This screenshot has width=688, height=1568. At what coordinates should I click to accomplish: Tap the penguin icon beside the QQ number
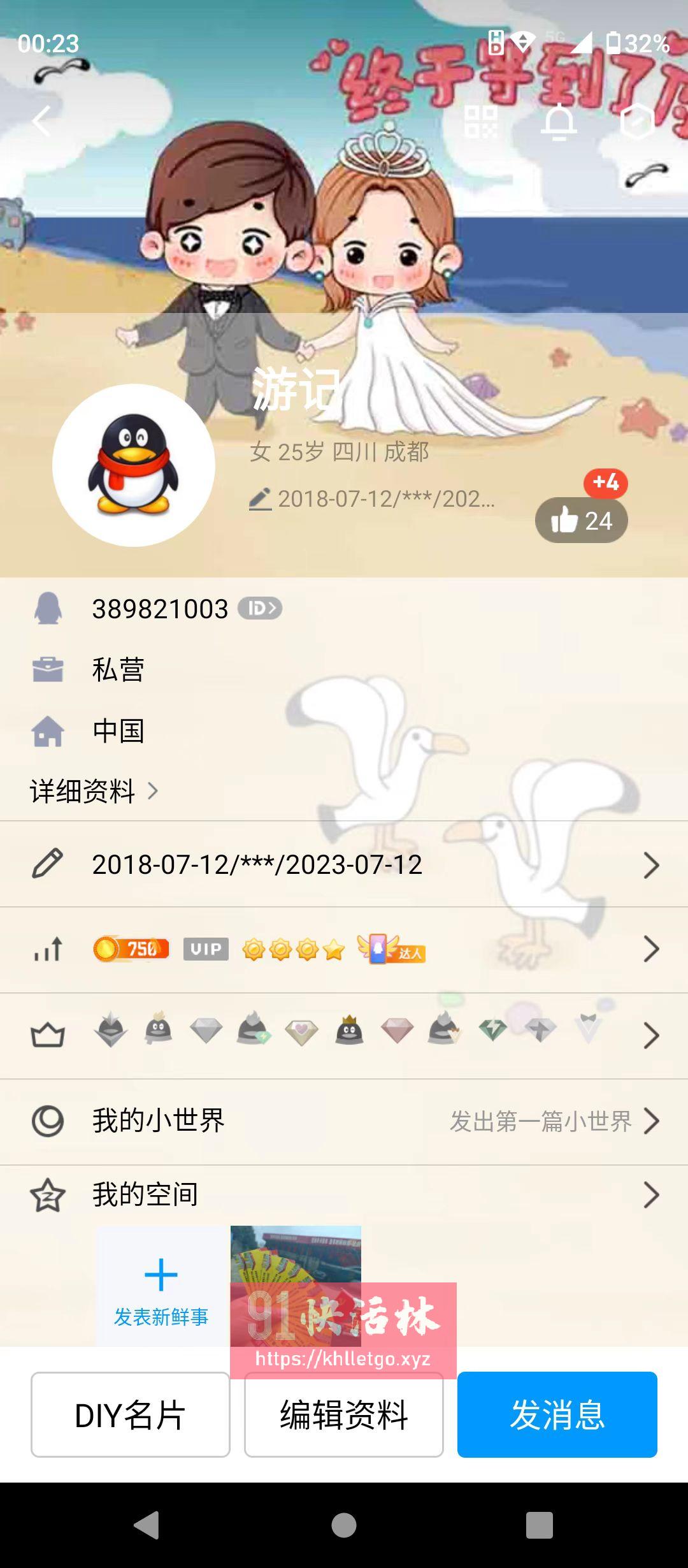(50, 609)
